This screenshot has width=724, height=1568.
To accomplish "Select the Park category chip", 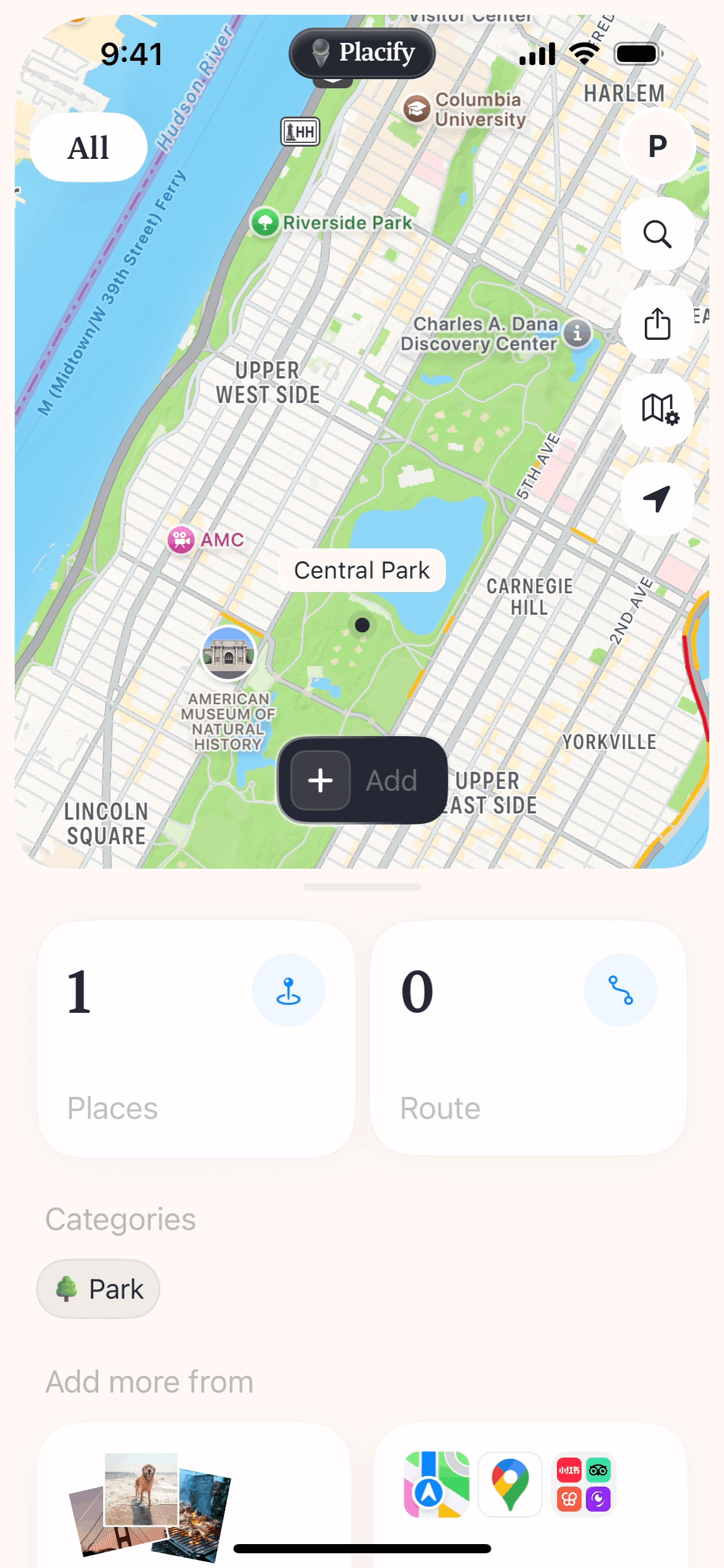I will point(99,1288).
